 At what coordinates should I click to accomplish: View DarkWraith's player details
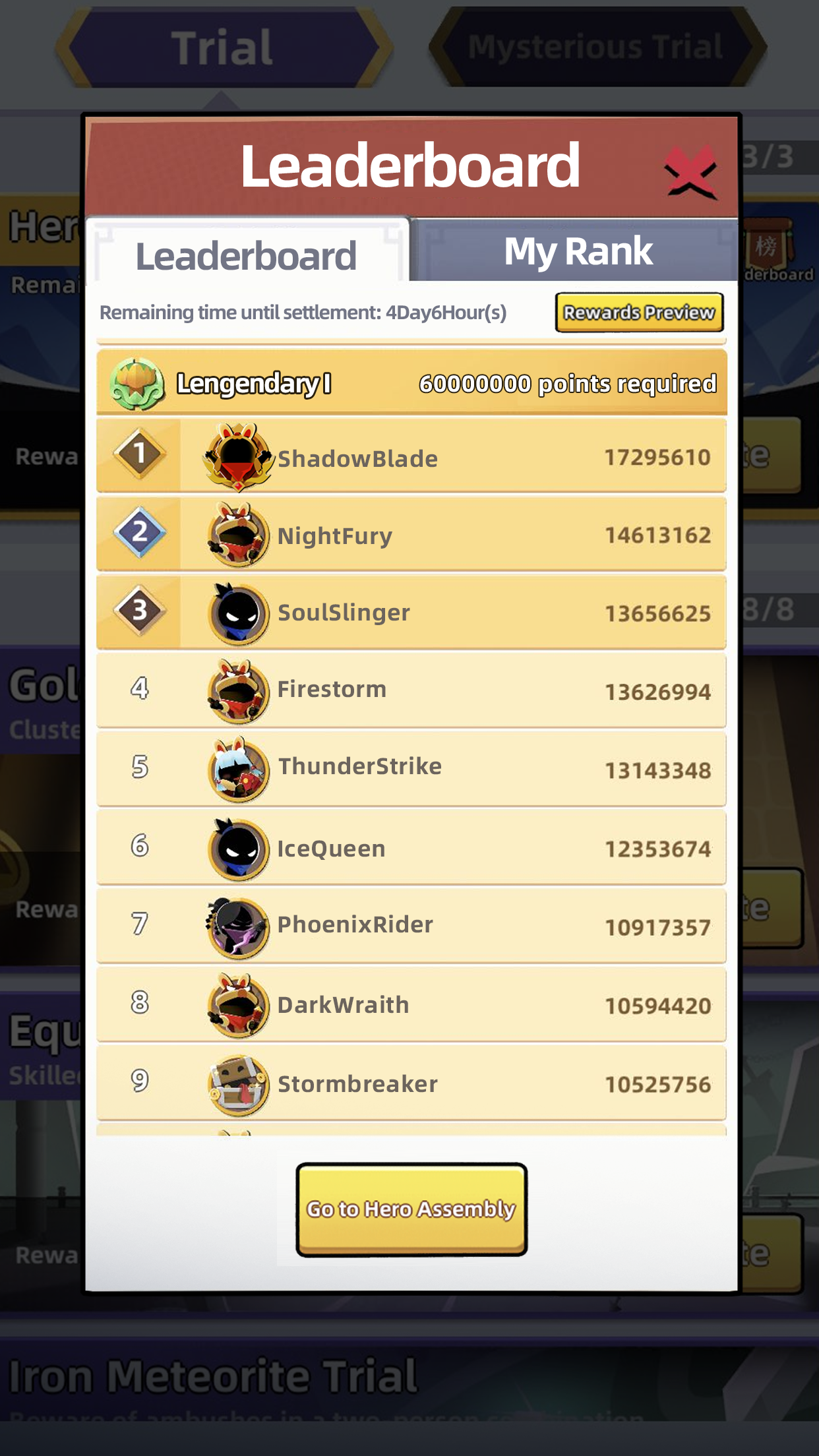point(411,1004)
